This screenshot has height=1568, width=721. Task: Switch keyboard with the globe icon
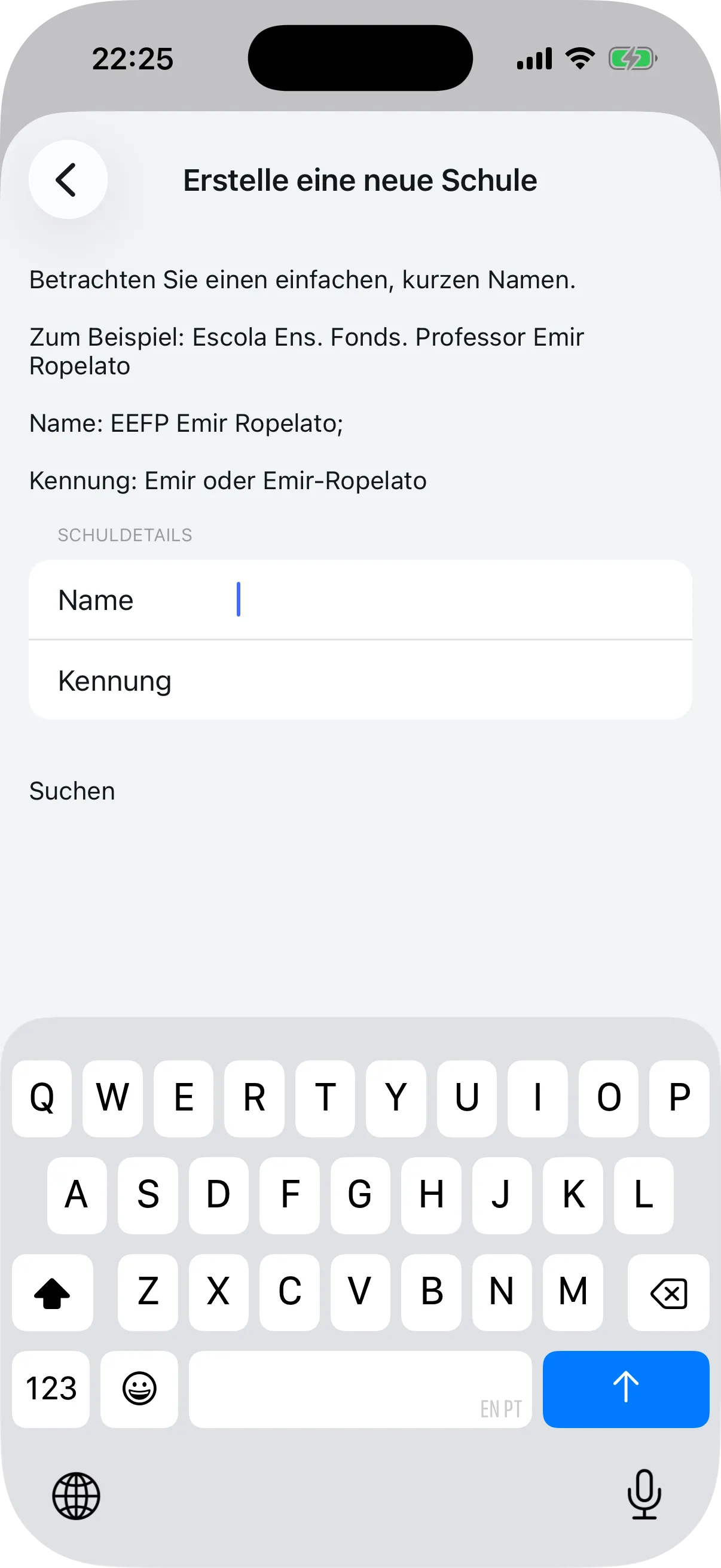tap(77, 1497)
